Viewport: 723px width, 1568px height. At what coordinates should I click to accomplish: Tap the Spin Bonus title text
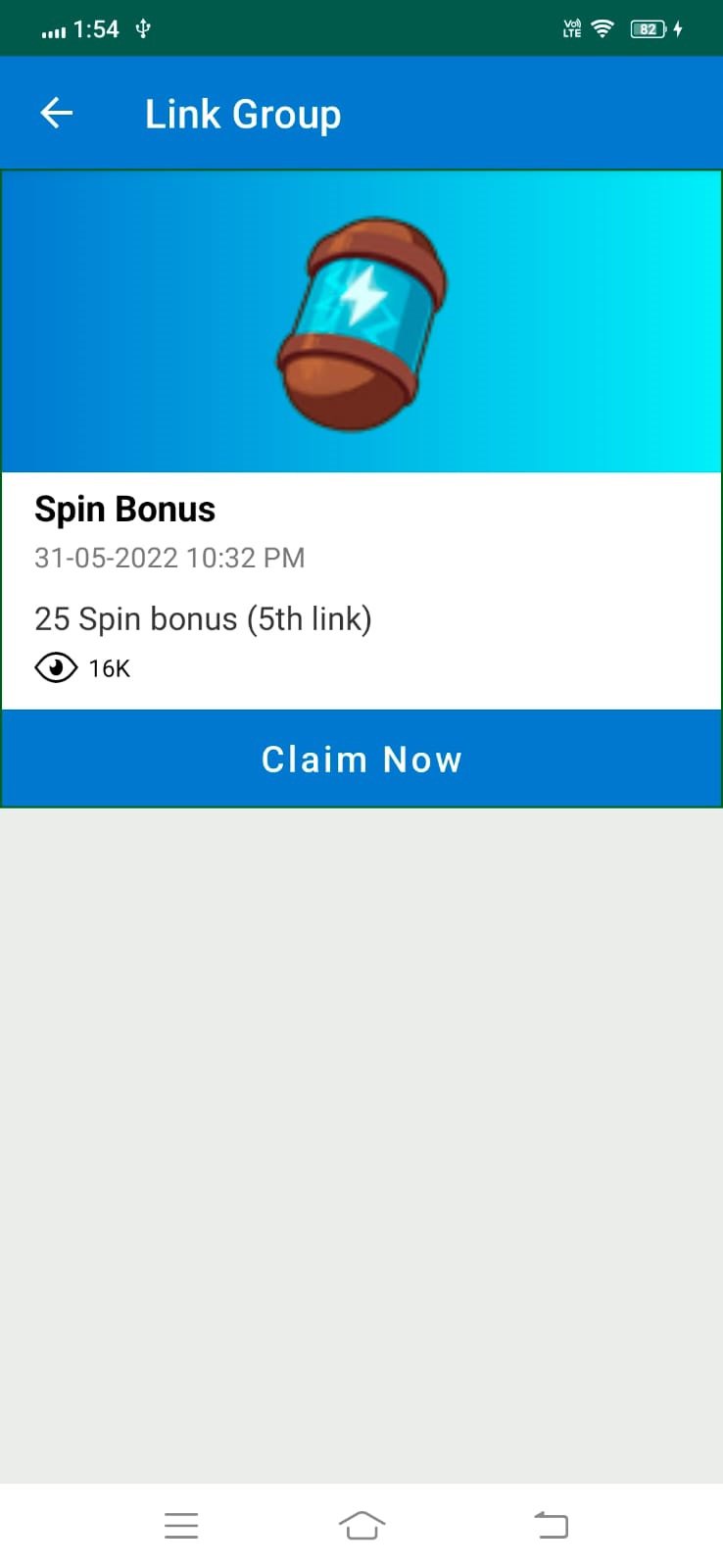point(124,509)
